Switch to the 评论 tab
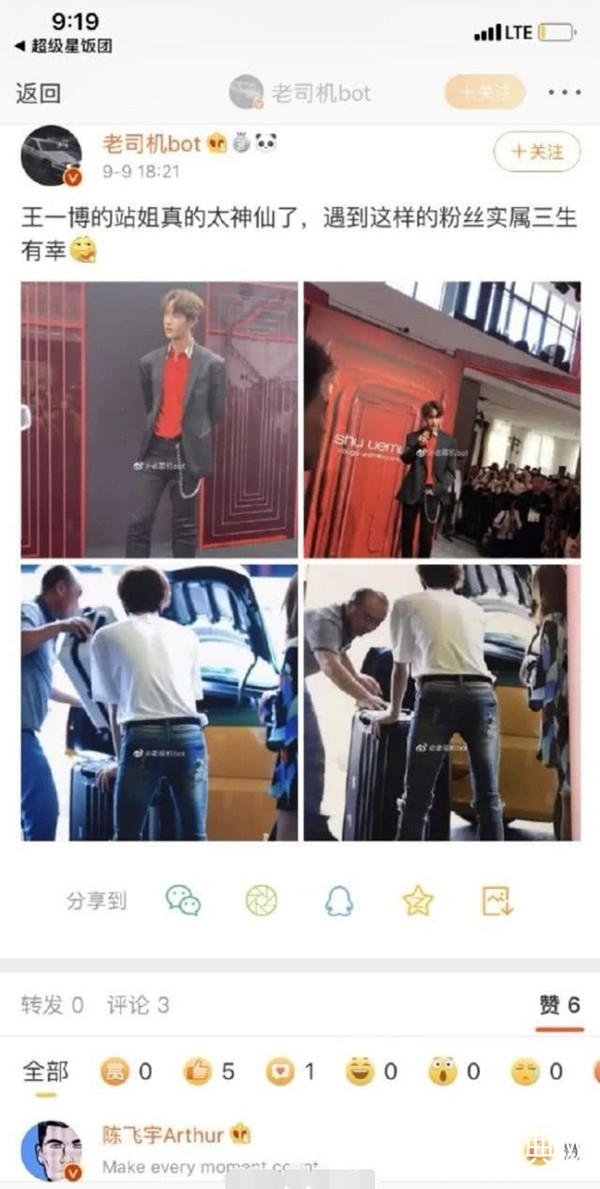The height and width of the screenshot is (1189, 600). pyautogui.click(x=138, y=1005)
